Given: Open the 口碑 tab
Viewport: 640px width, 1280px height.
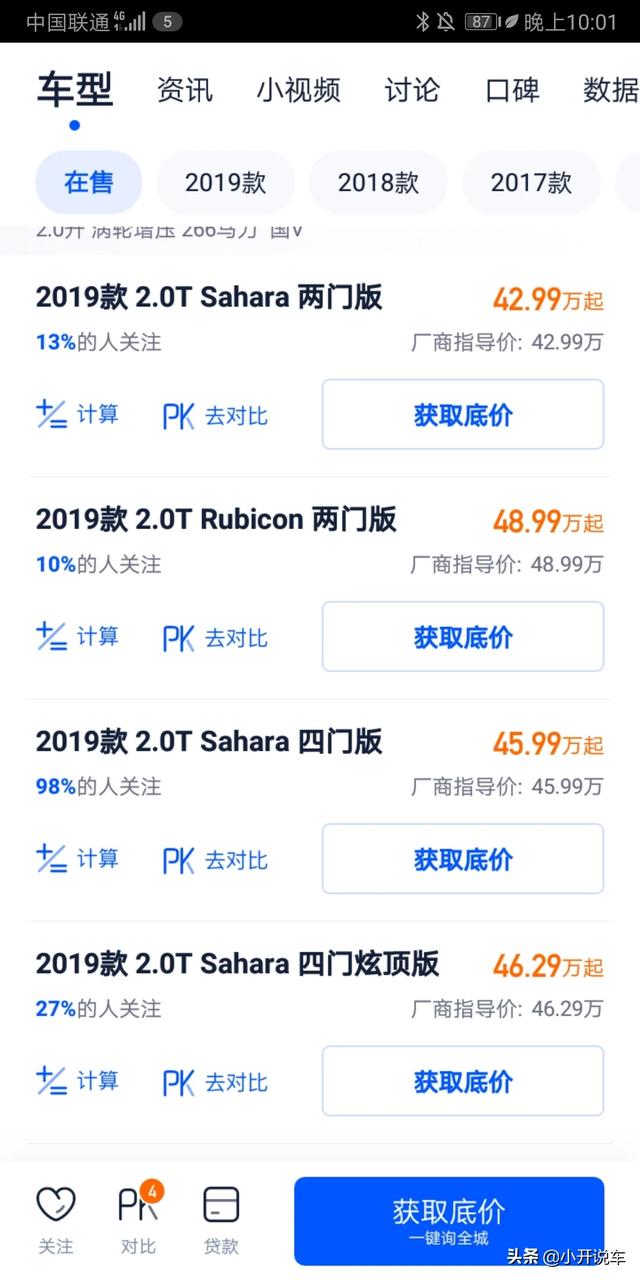Looking at the screenshot, I should click(512, 90).
